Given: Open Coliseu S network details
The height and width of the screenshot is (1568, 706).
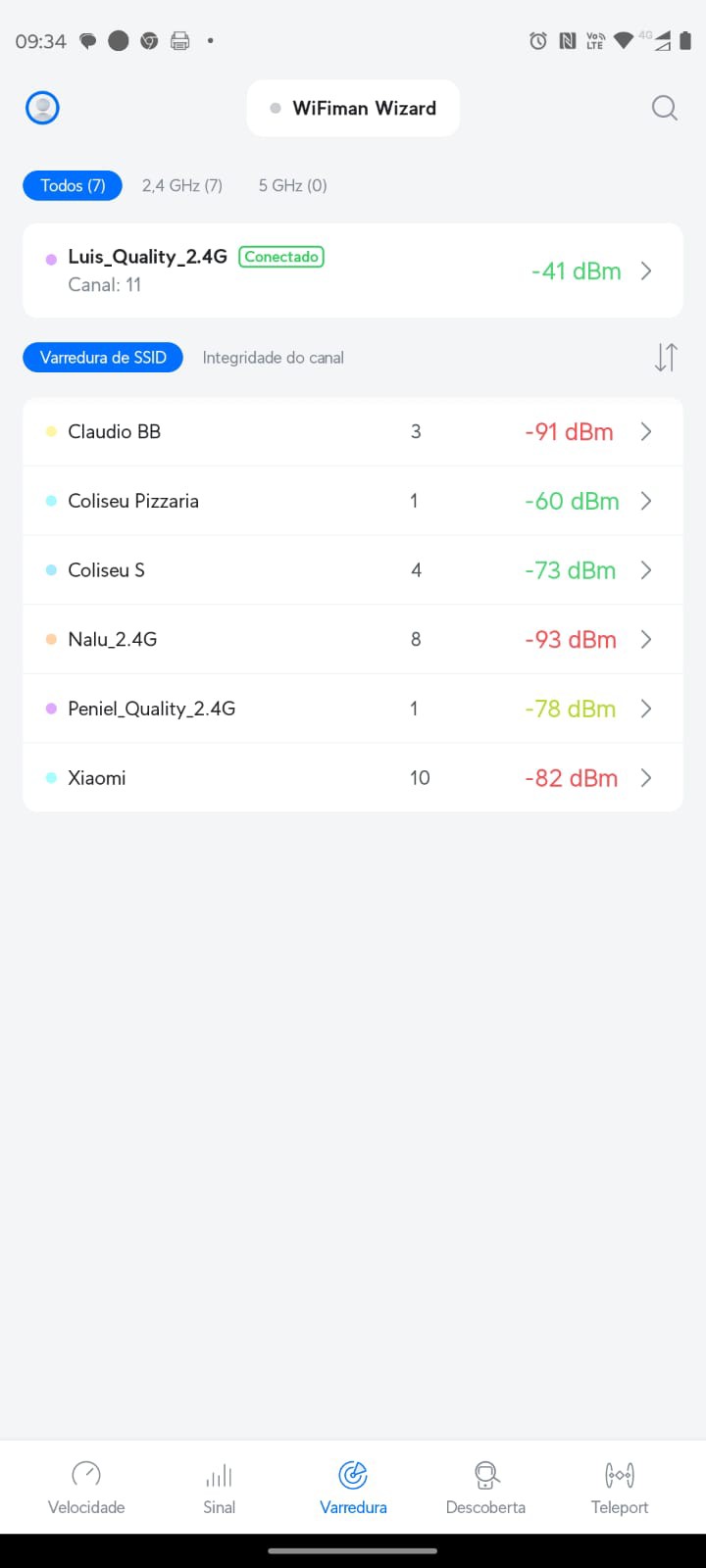Looking at the screenshot, I should (353, 570).
